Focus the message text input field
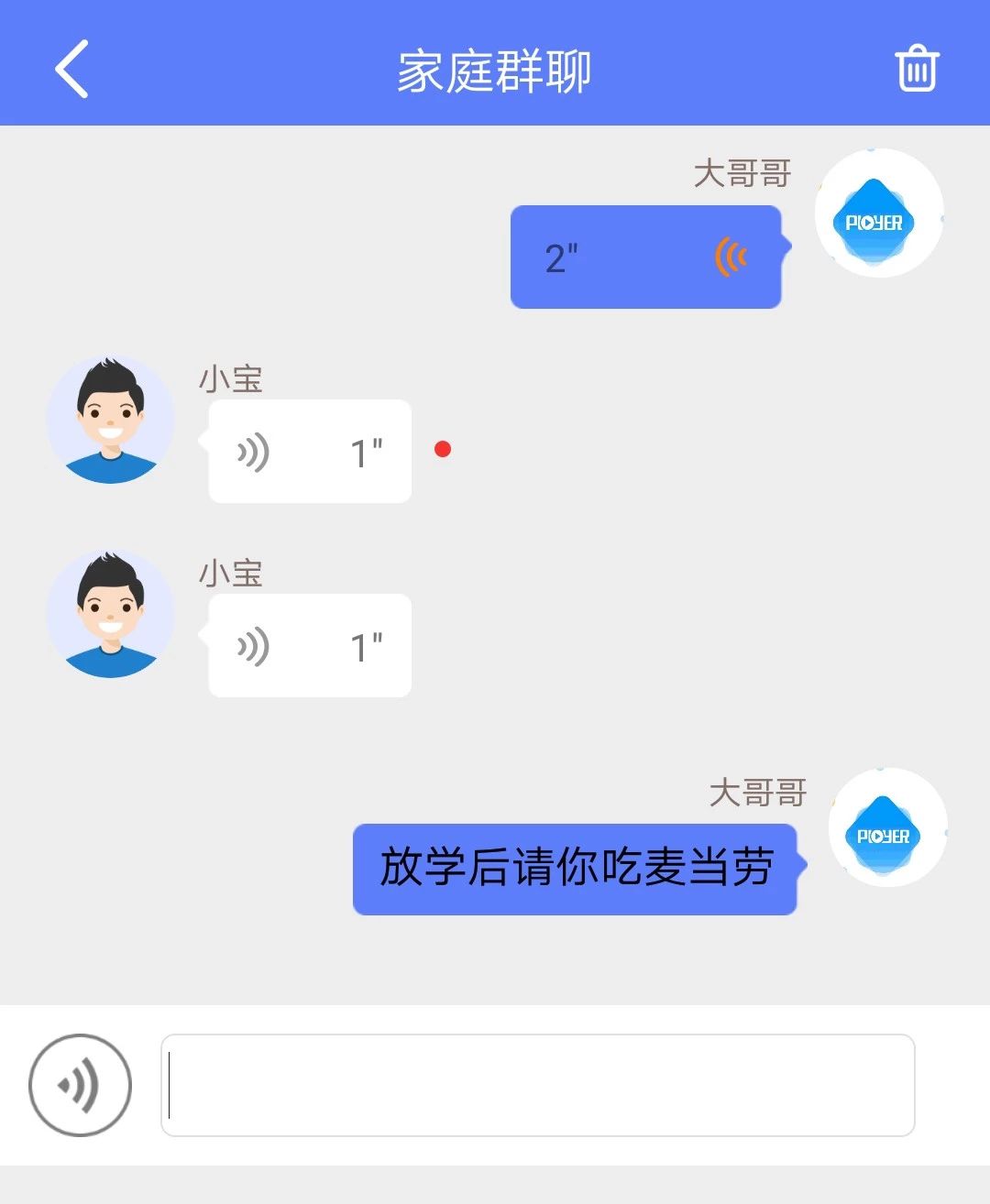This screenshot has height=1204, width=990. pos(537,1085)
